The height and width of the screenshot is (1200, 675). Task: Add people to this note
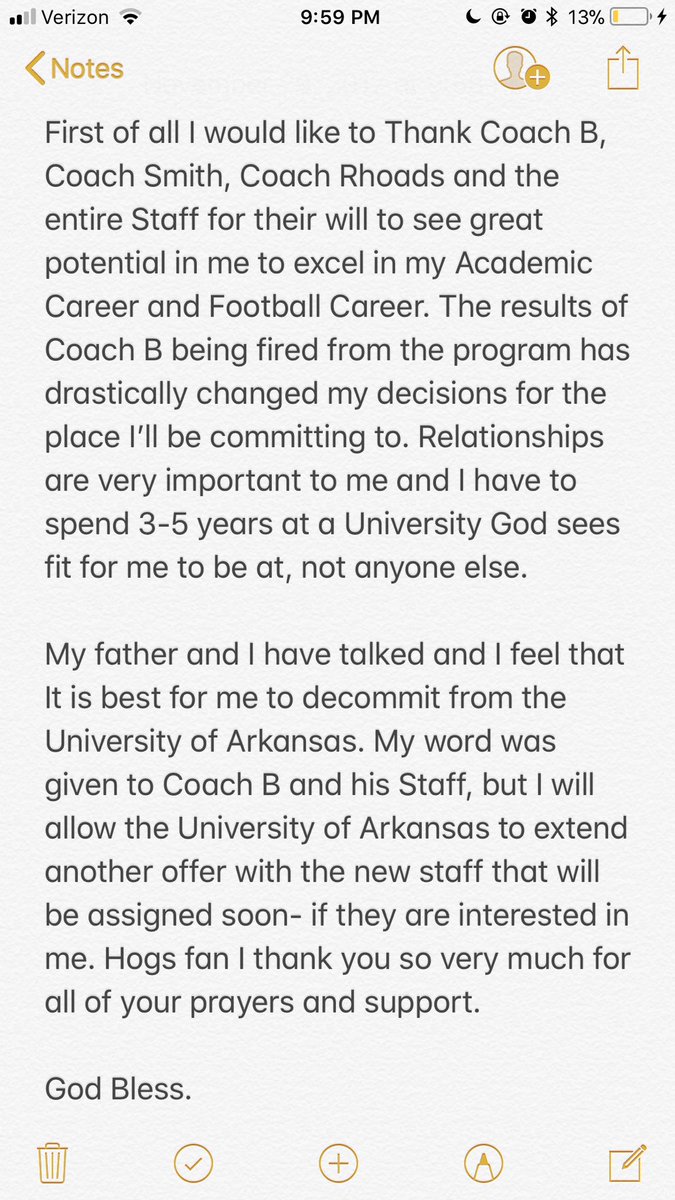point(520,69)
